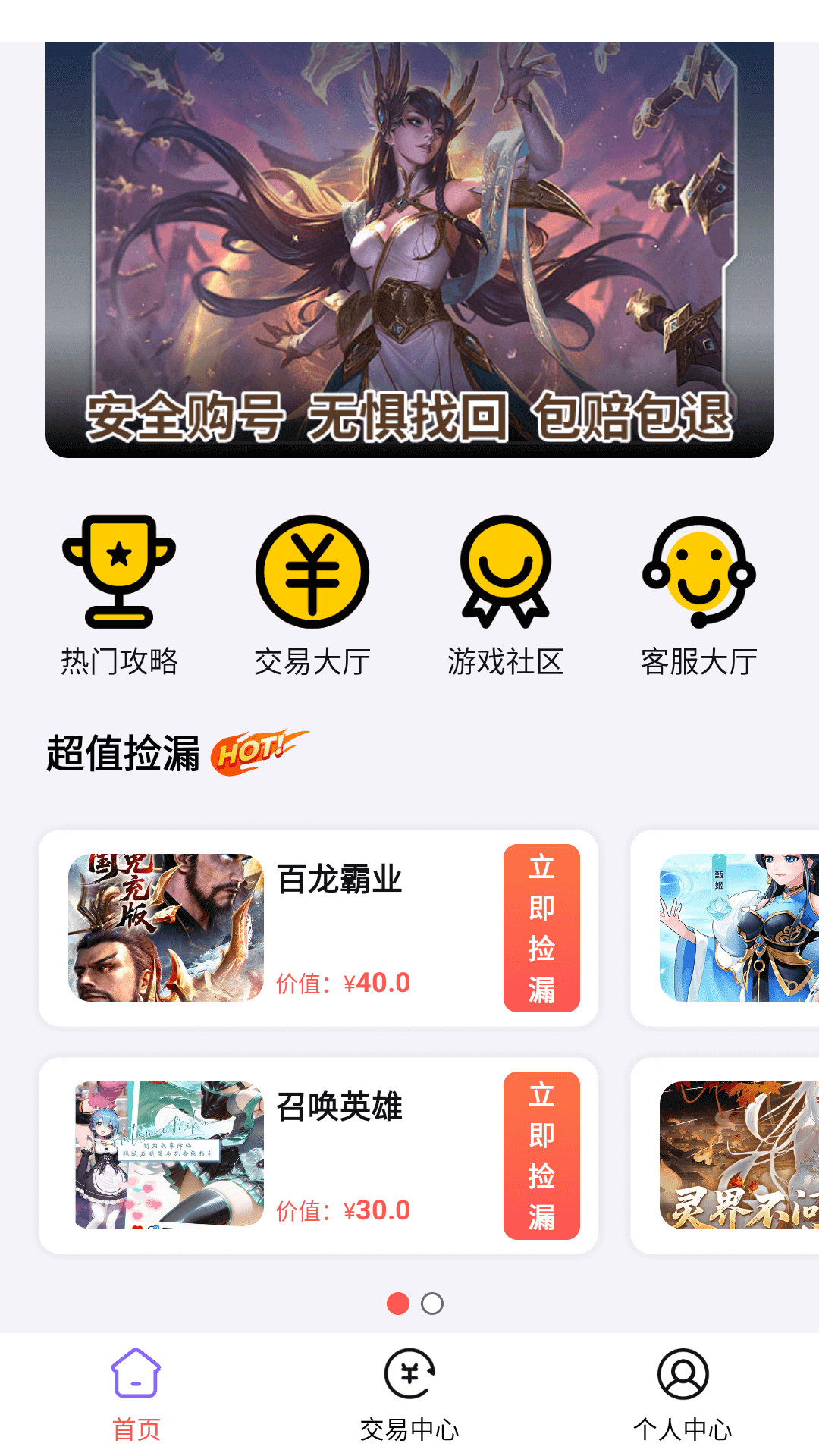The height and width of the screenshot is (1456, 819).
Task: Open the 安全购号 promotional banner
Action: click(409, 250)
